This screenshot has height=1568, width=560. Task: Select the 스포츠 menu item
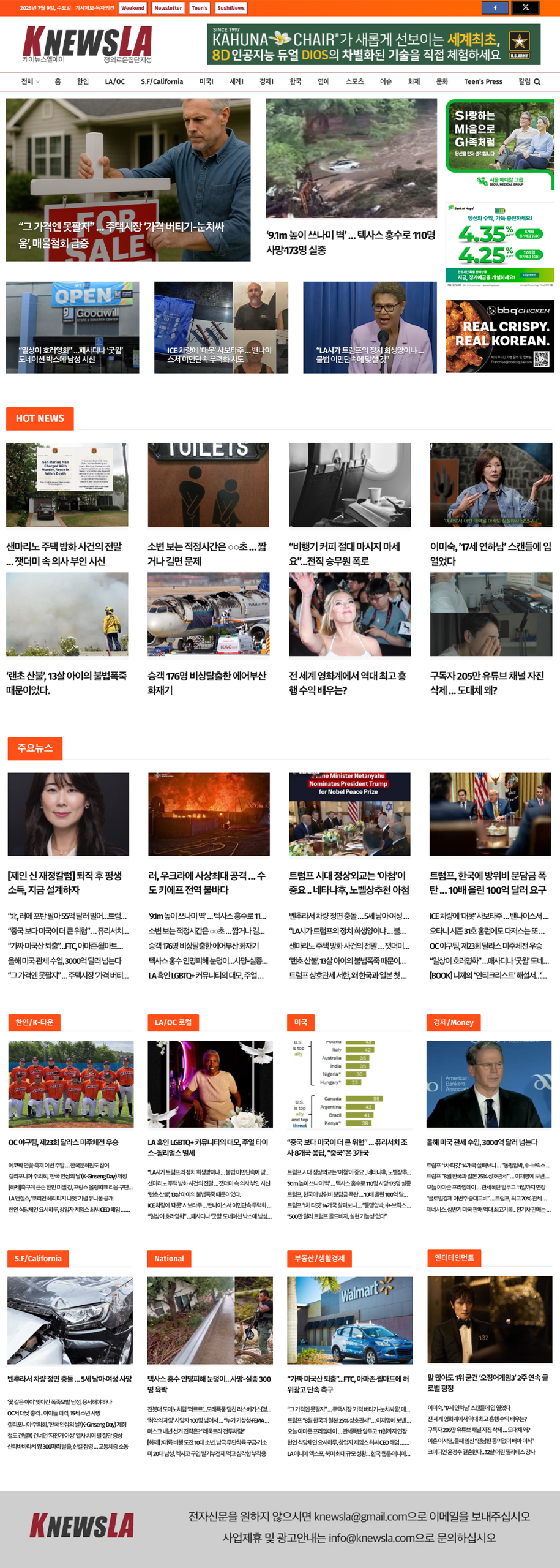point(354,81)
